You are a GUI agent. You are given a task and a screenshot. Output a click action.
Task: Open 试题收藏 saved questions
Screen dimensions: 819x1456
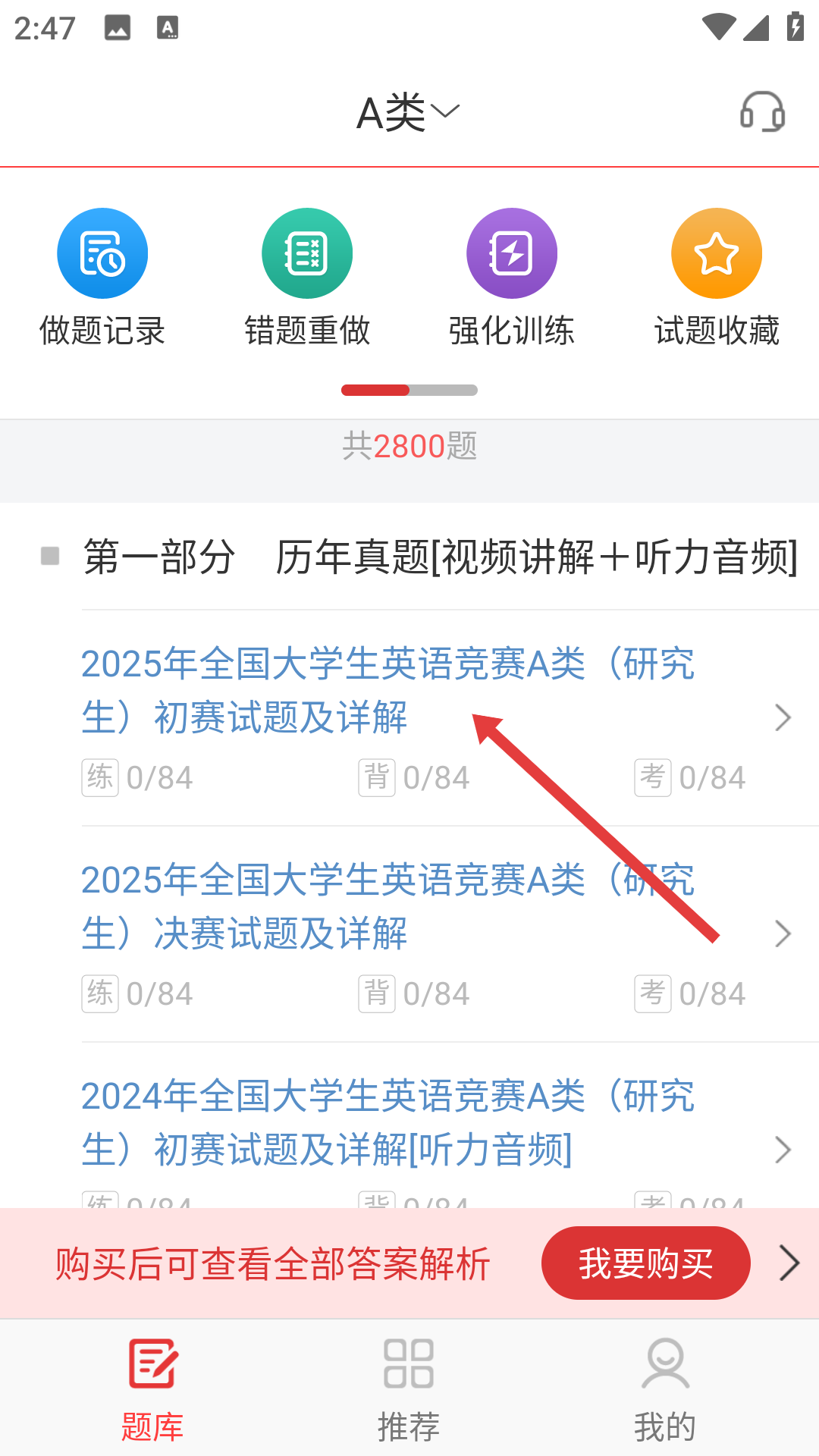click(717, 277)
